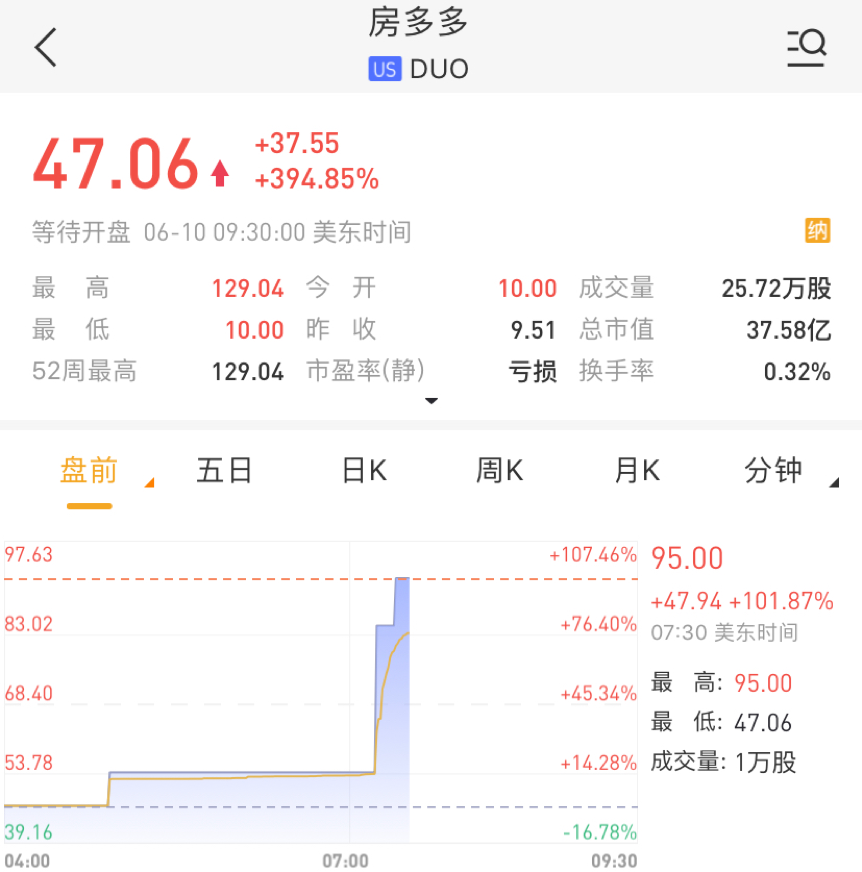Viewport: 862px width, 872px height.
Task: Switch to the 周K weekly chart
Action: click(500, 470)
